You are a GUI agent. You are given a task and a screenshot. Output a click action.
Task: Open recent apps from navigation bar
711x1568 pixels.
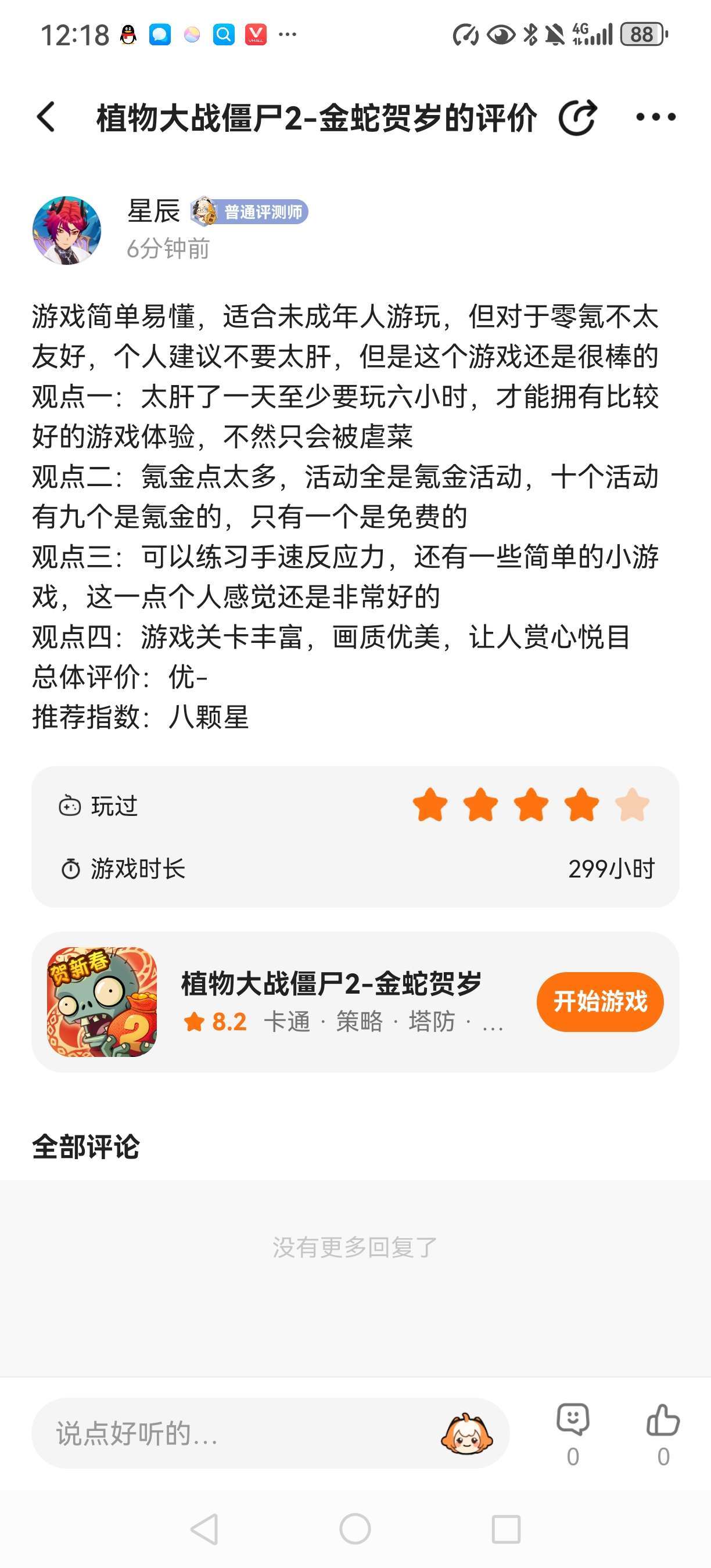pyautogui.click(x=506, y=1529)
